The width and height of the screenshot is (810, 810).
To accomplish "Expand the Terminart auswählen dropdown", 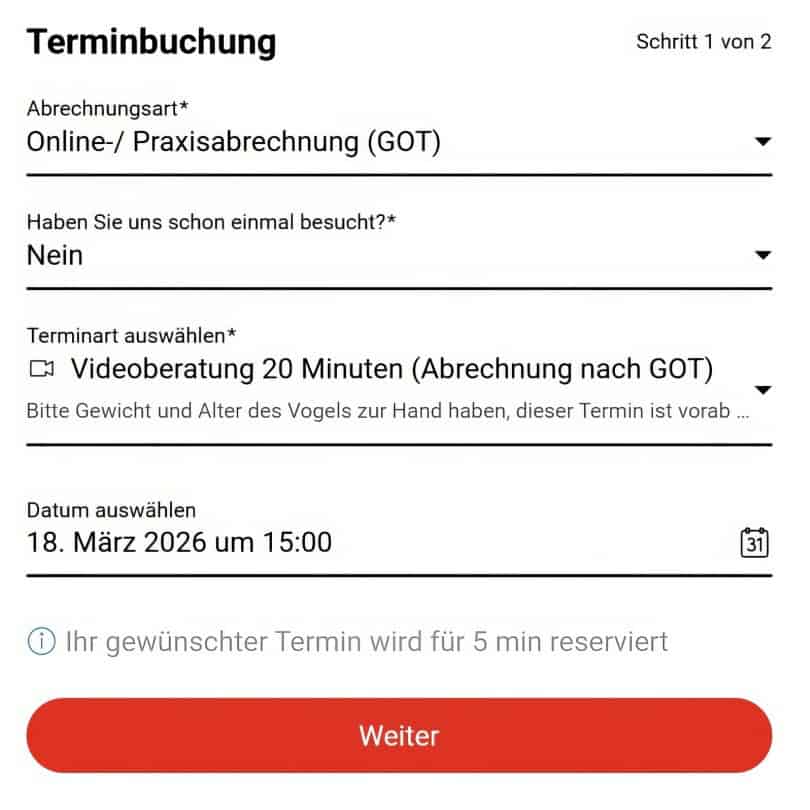I will click(x=763, y=390).
